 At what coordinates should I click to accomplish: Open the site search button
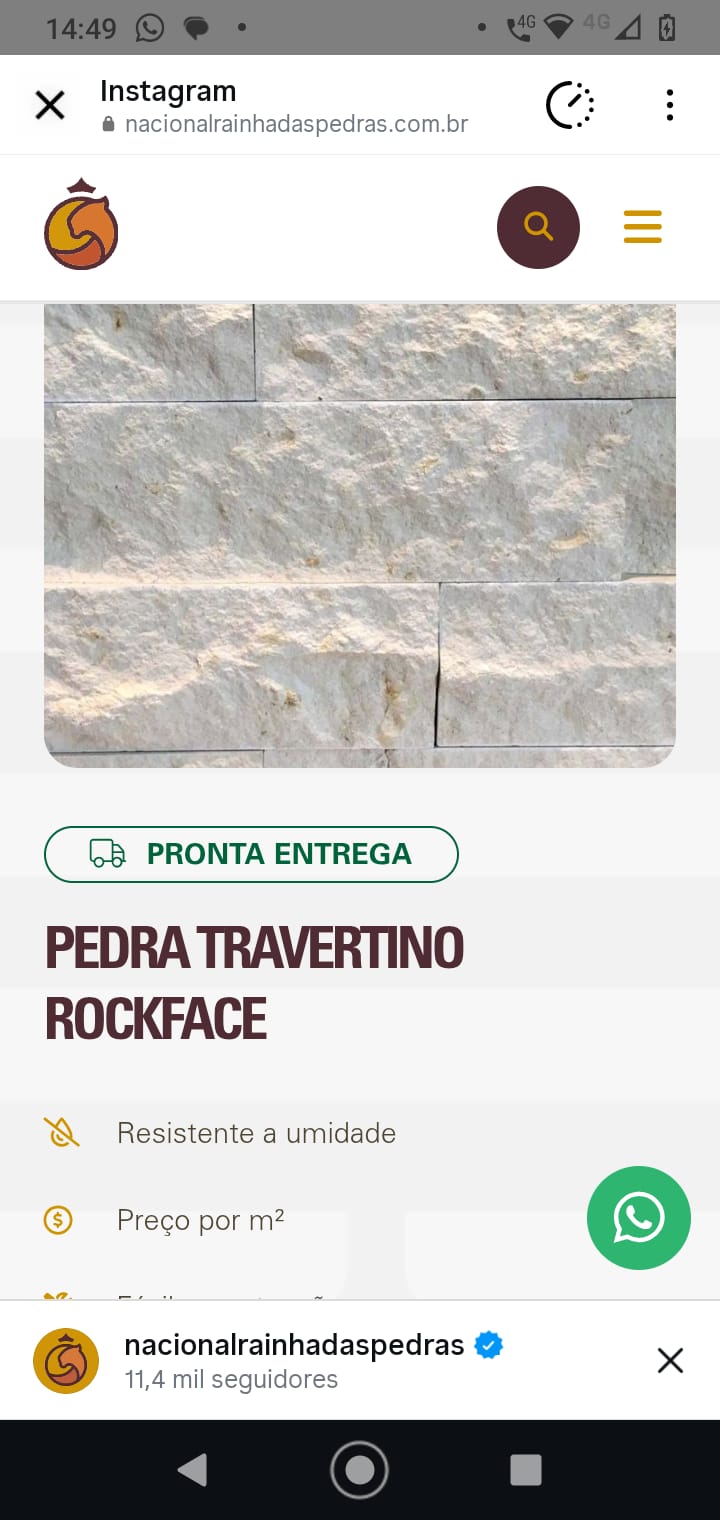538,227
